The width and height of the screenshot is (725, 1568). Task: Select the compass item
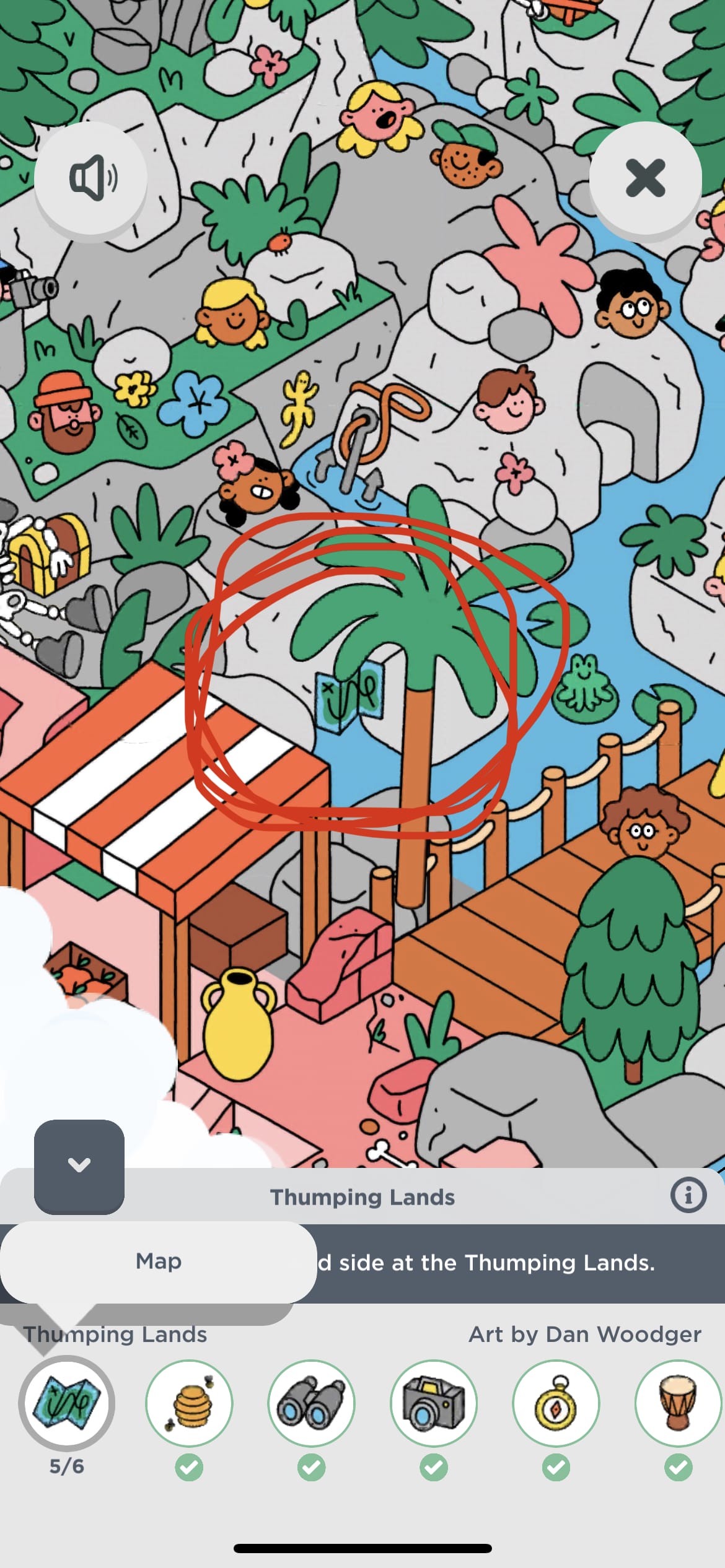pyautogui.click(x=556, y=1403)
